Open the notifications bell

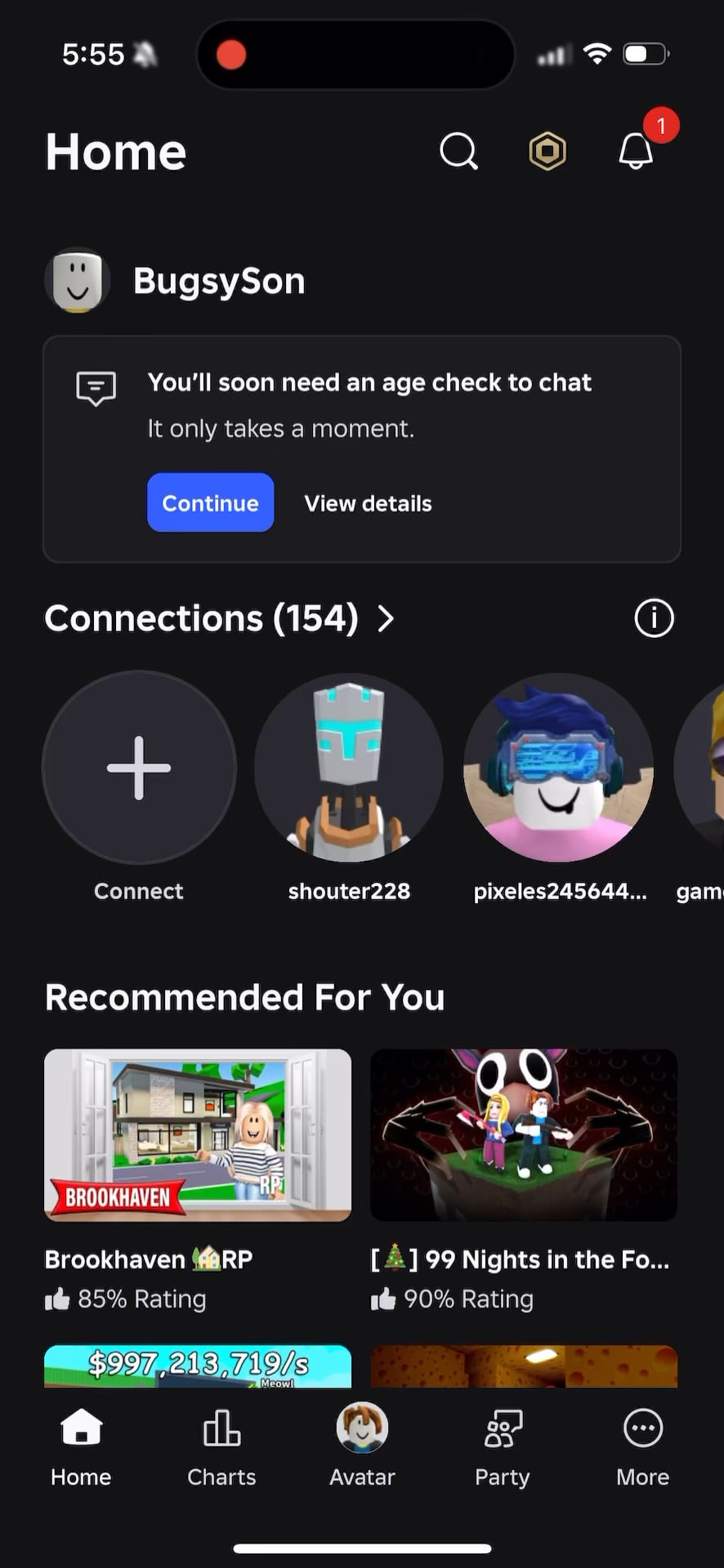tap(636, 151)
